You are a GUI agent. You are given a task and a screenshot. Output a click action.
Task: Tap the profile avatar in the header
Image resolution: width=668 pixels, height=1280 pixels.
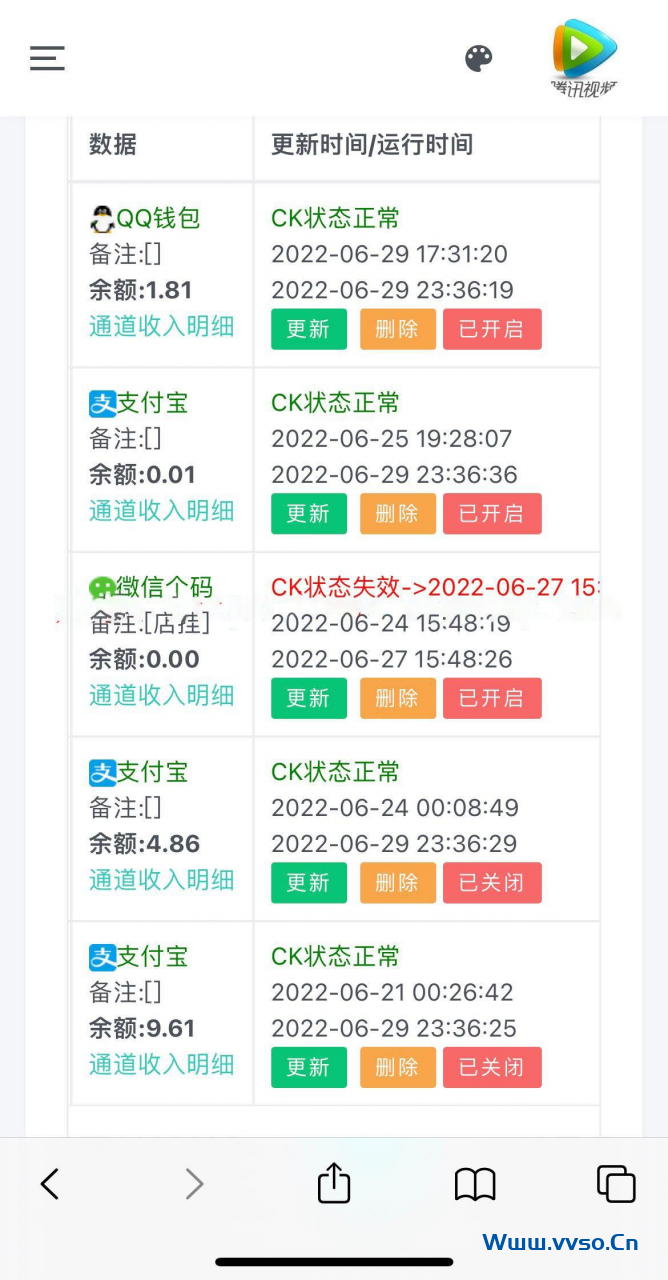[x=585, y=57]
